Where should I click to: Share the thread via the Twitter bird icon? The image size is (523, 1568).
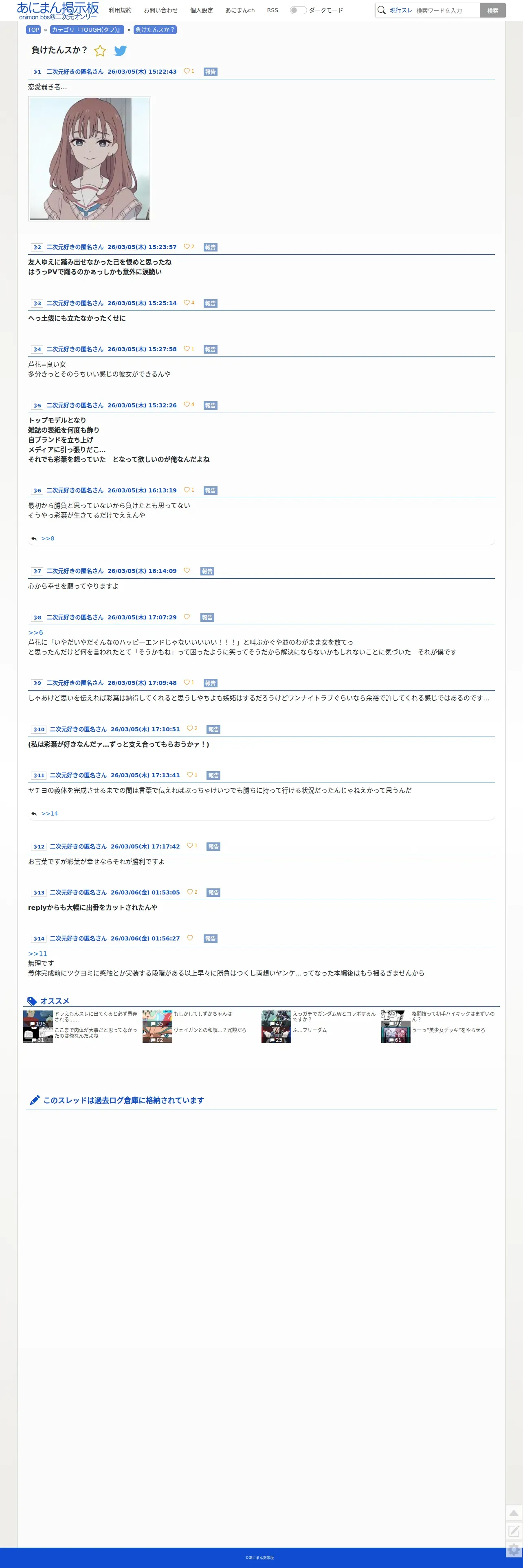click(121, 50)
